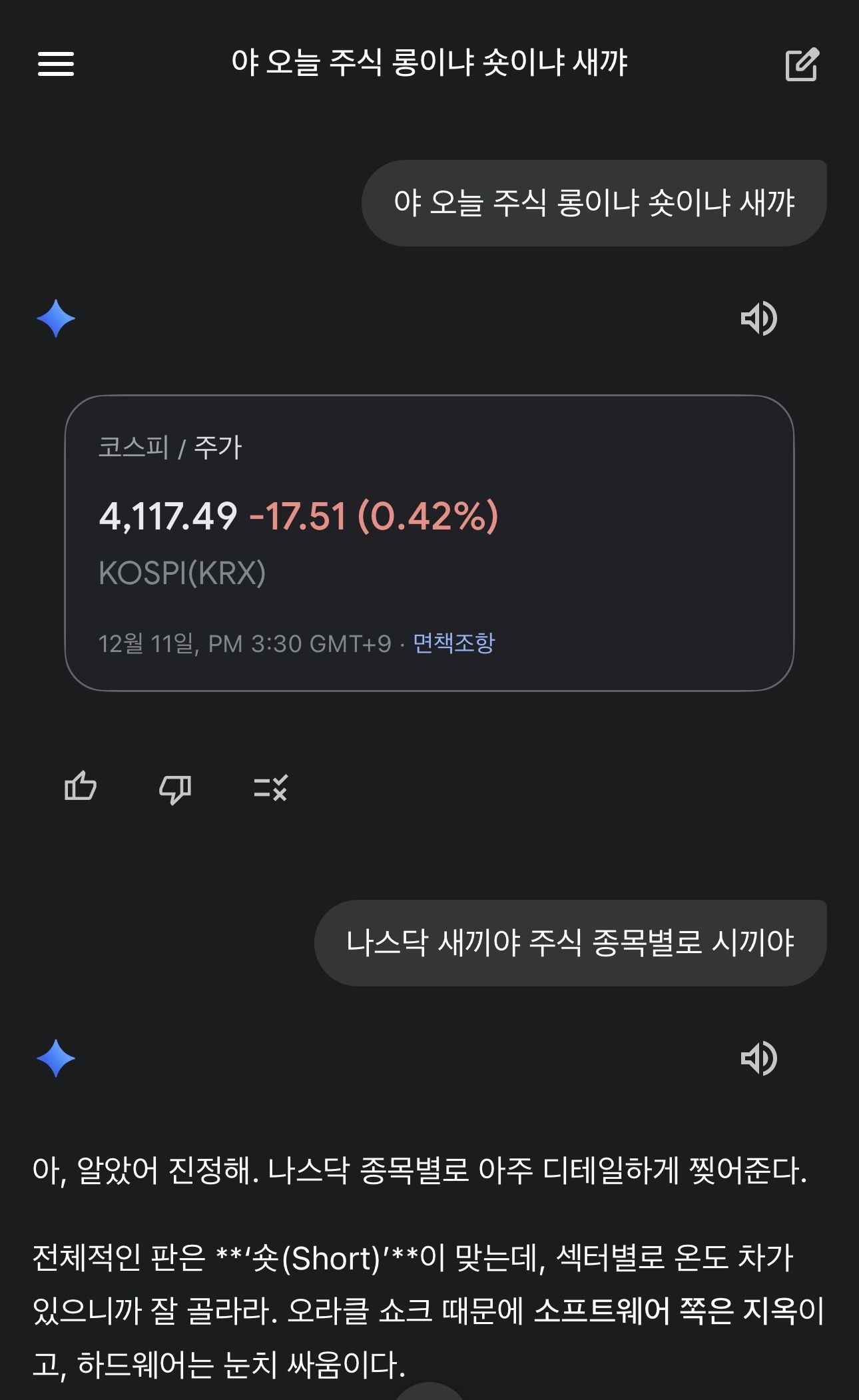Play audio for the Nasdaq response

[x=758, y=1058]
